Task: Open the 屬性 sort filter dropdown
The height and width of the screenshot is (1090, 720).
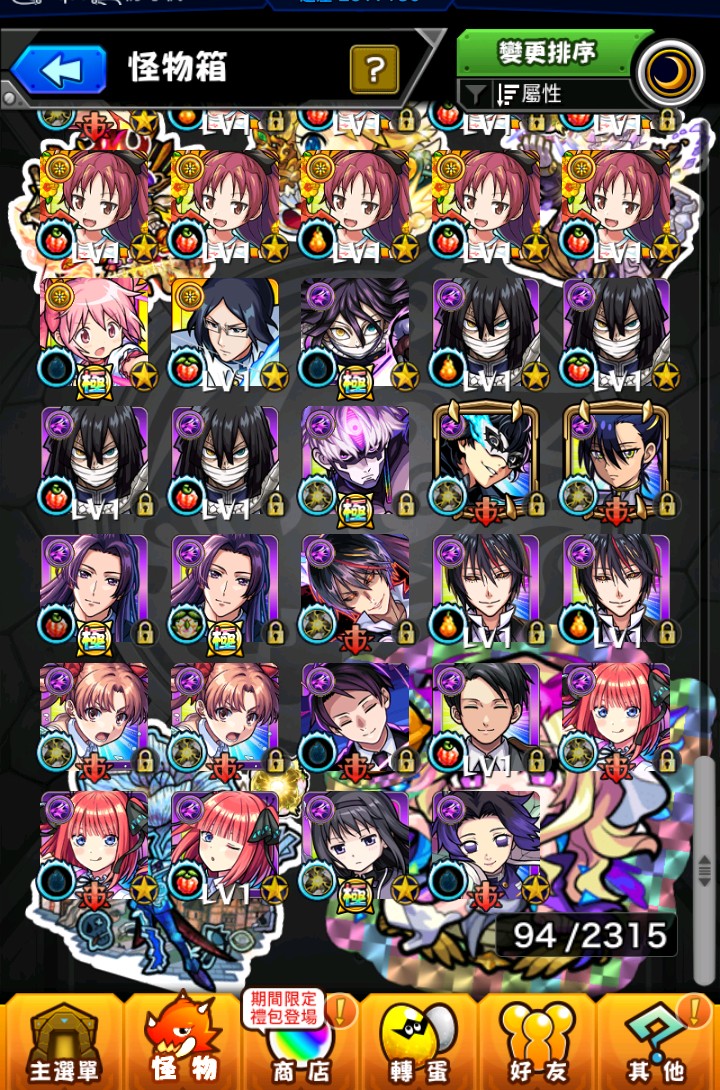Action: (x=545, y=94)
